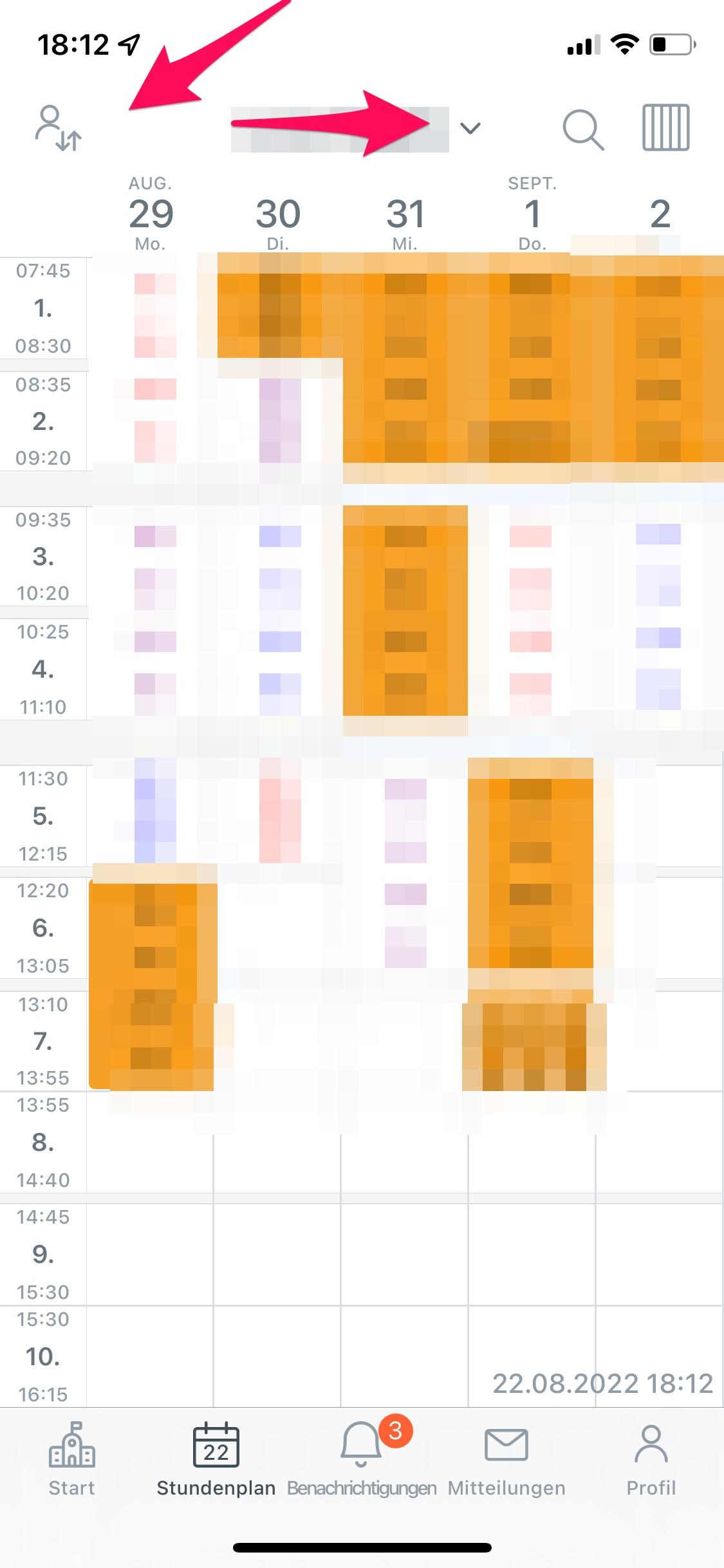Open the timetable search magnifier
Image resolution: width=724 pixels, height=1568 pixels.
[583, 129]
